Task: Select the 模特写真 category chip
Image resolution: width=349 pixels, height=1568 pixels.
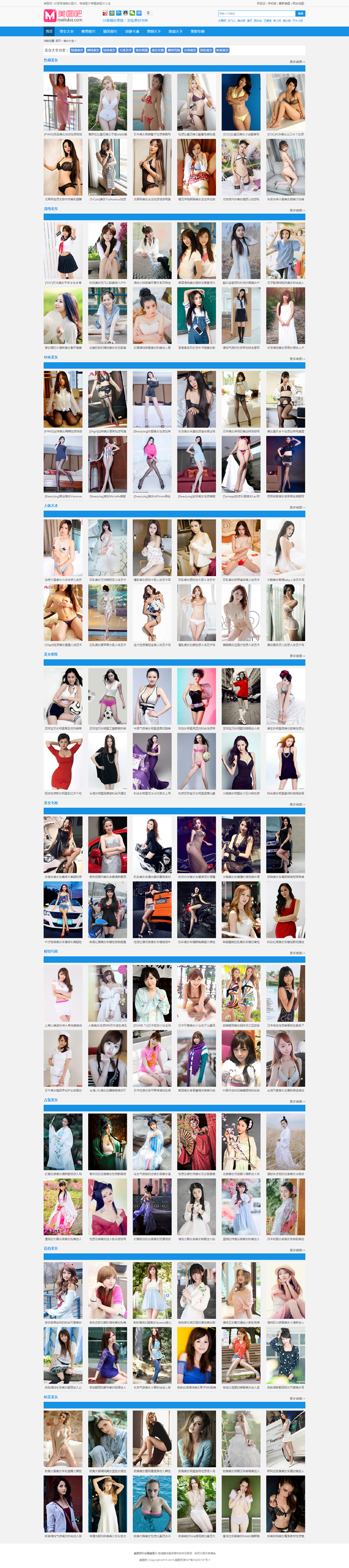Action: (x=174, y=51)
